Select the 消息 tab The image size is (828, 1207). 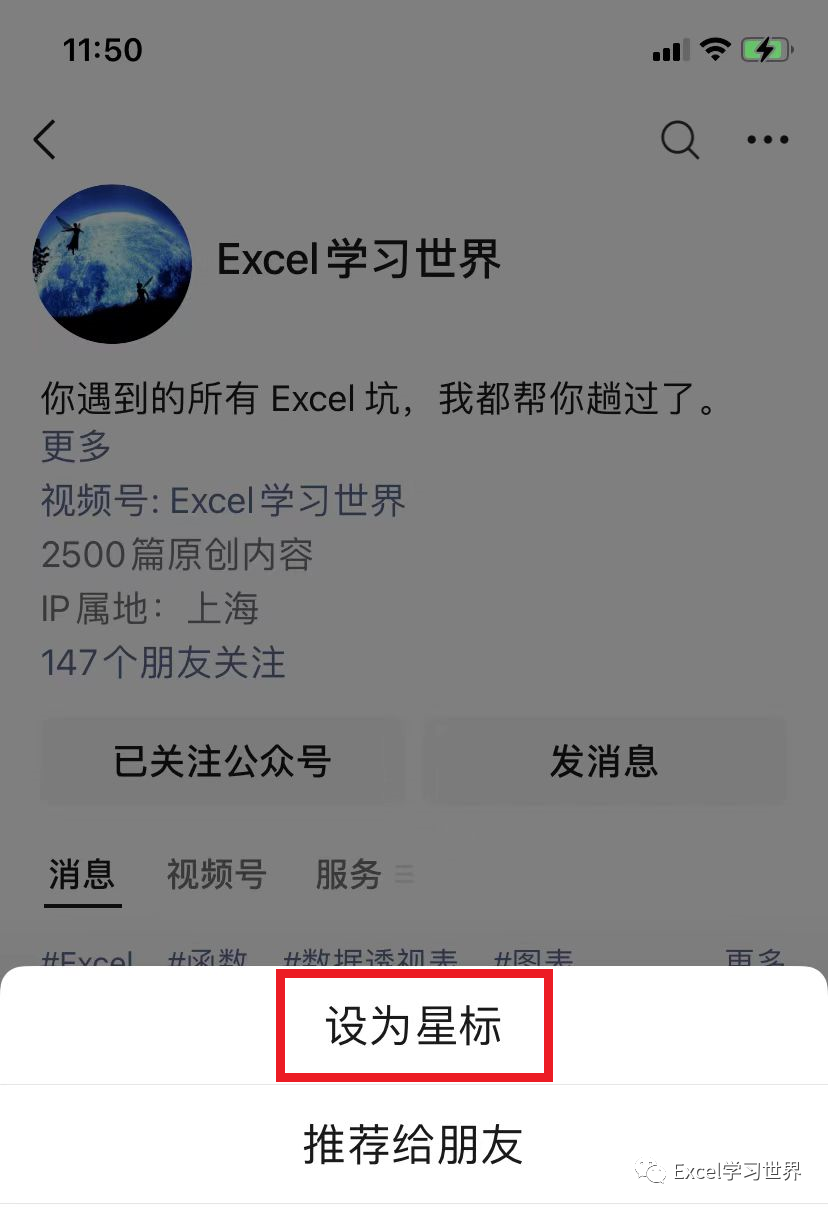(82, 874)
